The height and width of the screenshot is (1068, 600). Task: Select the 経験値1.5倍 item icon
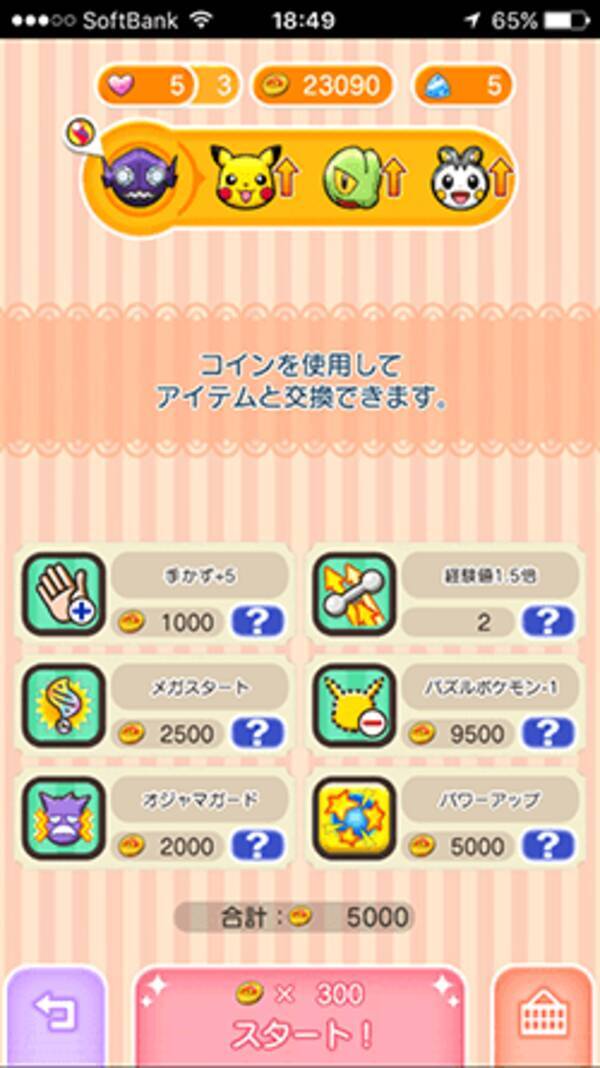tap(354, 595)
